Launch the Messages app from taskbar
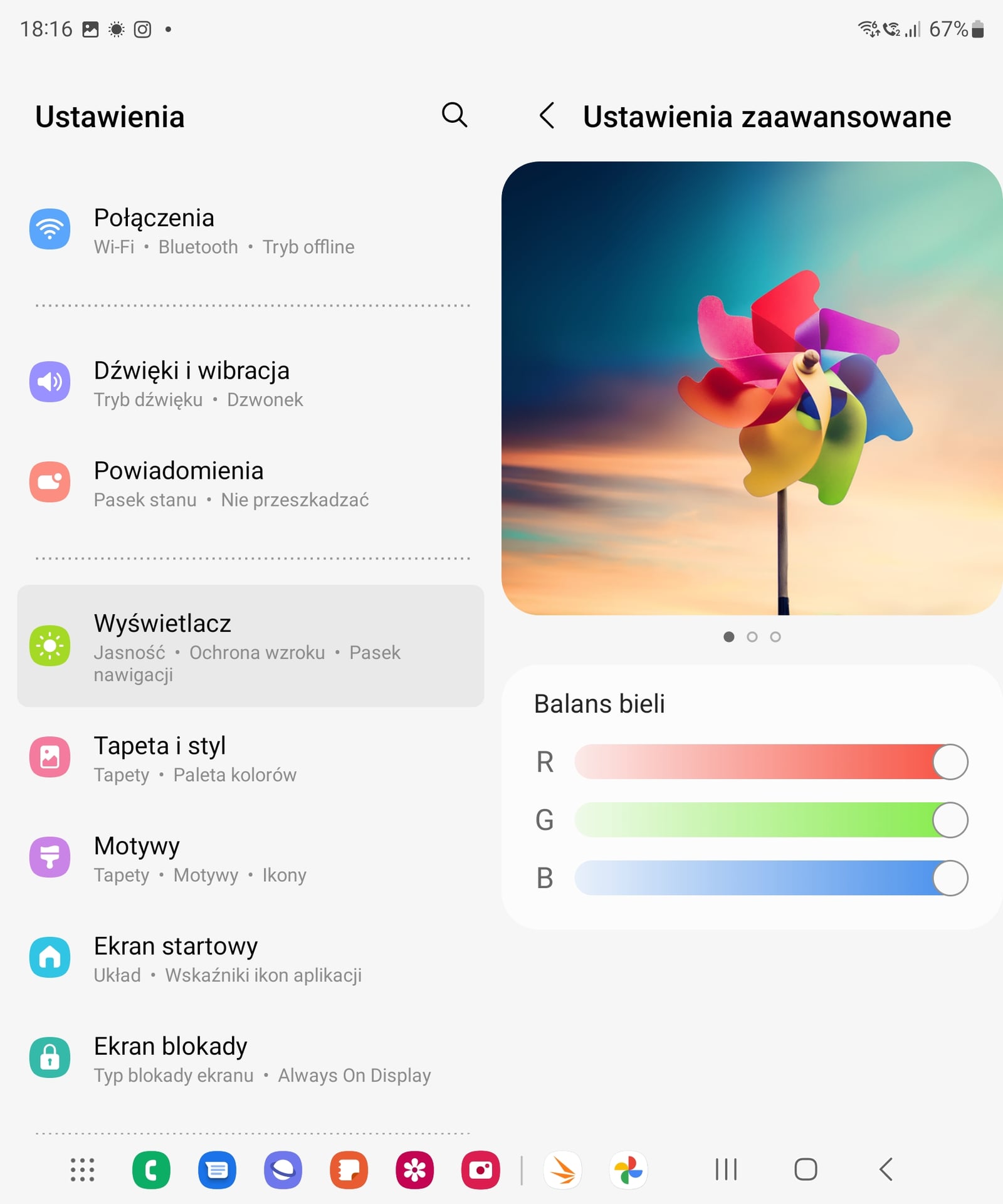The height and width of the screenshot is (1204, 1003). (217, 1170)
